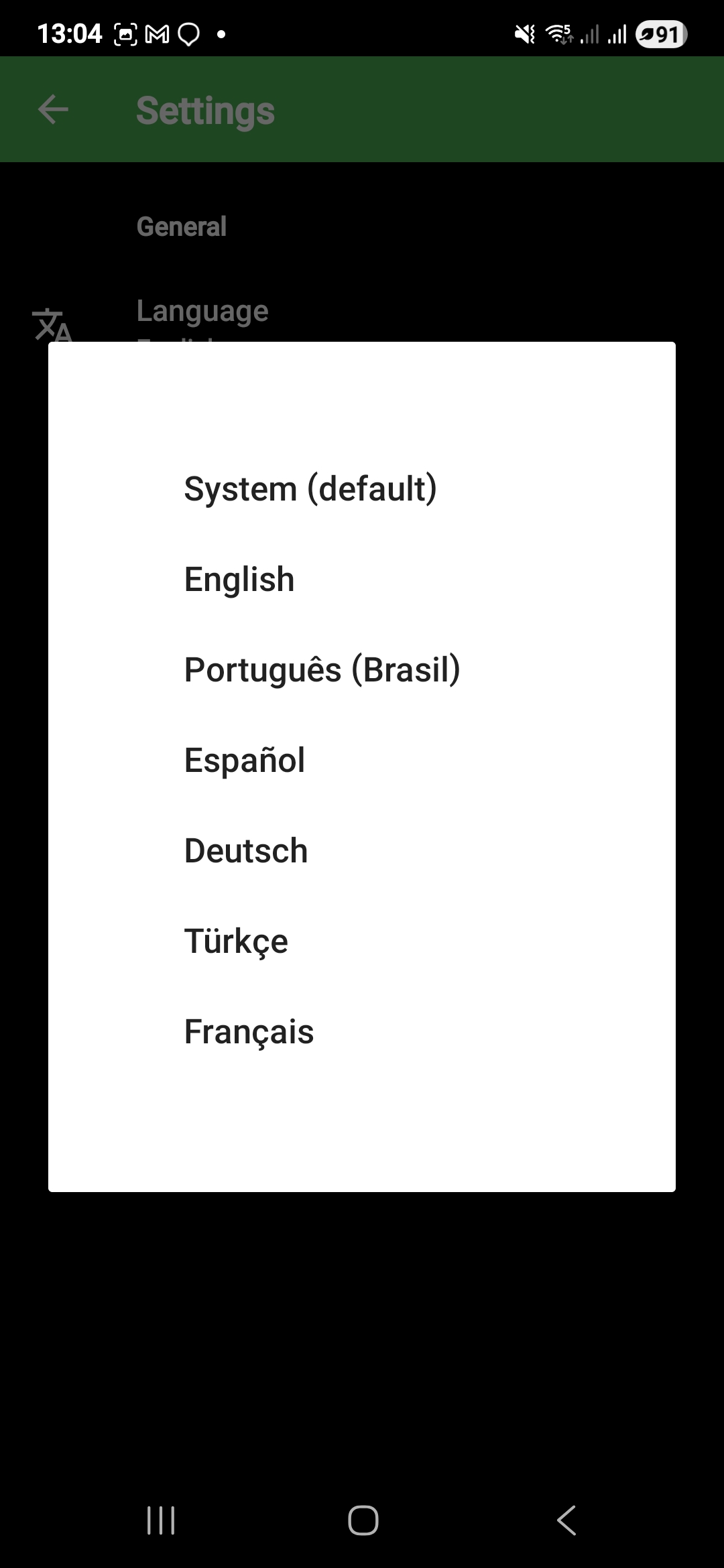724x1568 pixels.
Task: Choose Türkçe from the language options
Action: pos(235,941)
